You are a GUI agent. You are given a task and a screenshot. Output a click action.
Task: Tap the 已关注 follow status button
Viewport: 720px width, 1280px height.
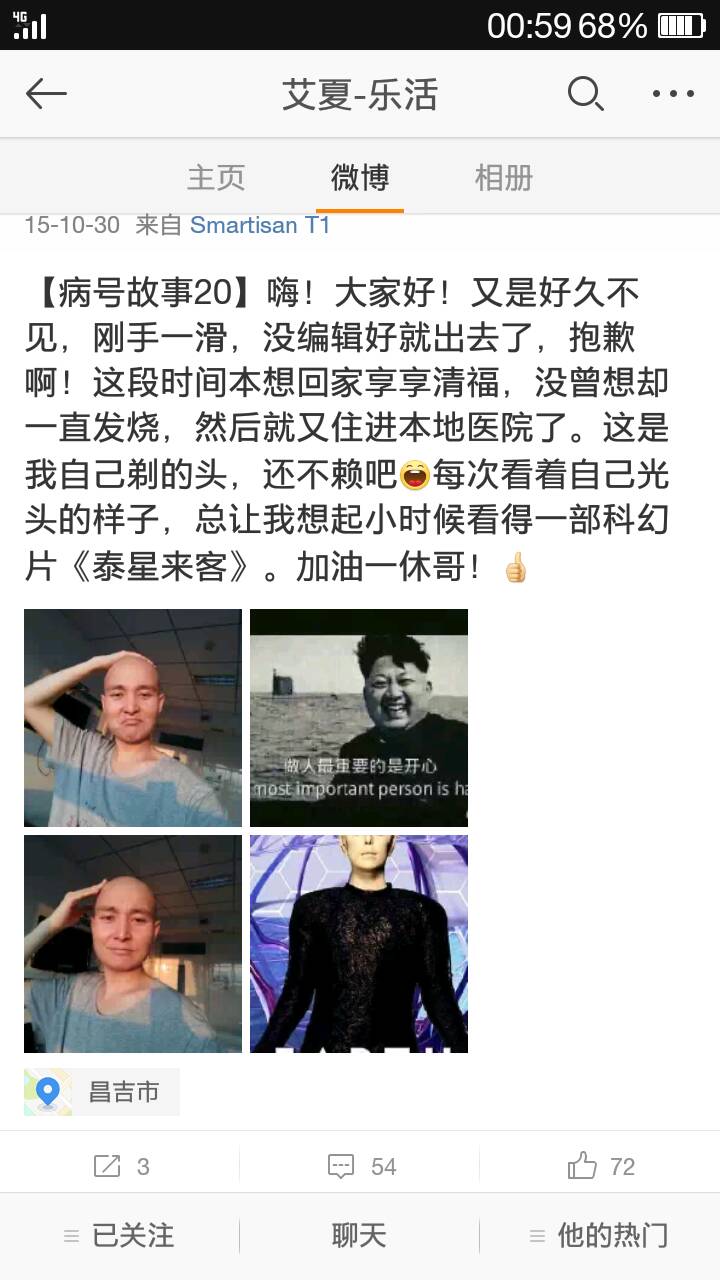(x=120, y=1236)
